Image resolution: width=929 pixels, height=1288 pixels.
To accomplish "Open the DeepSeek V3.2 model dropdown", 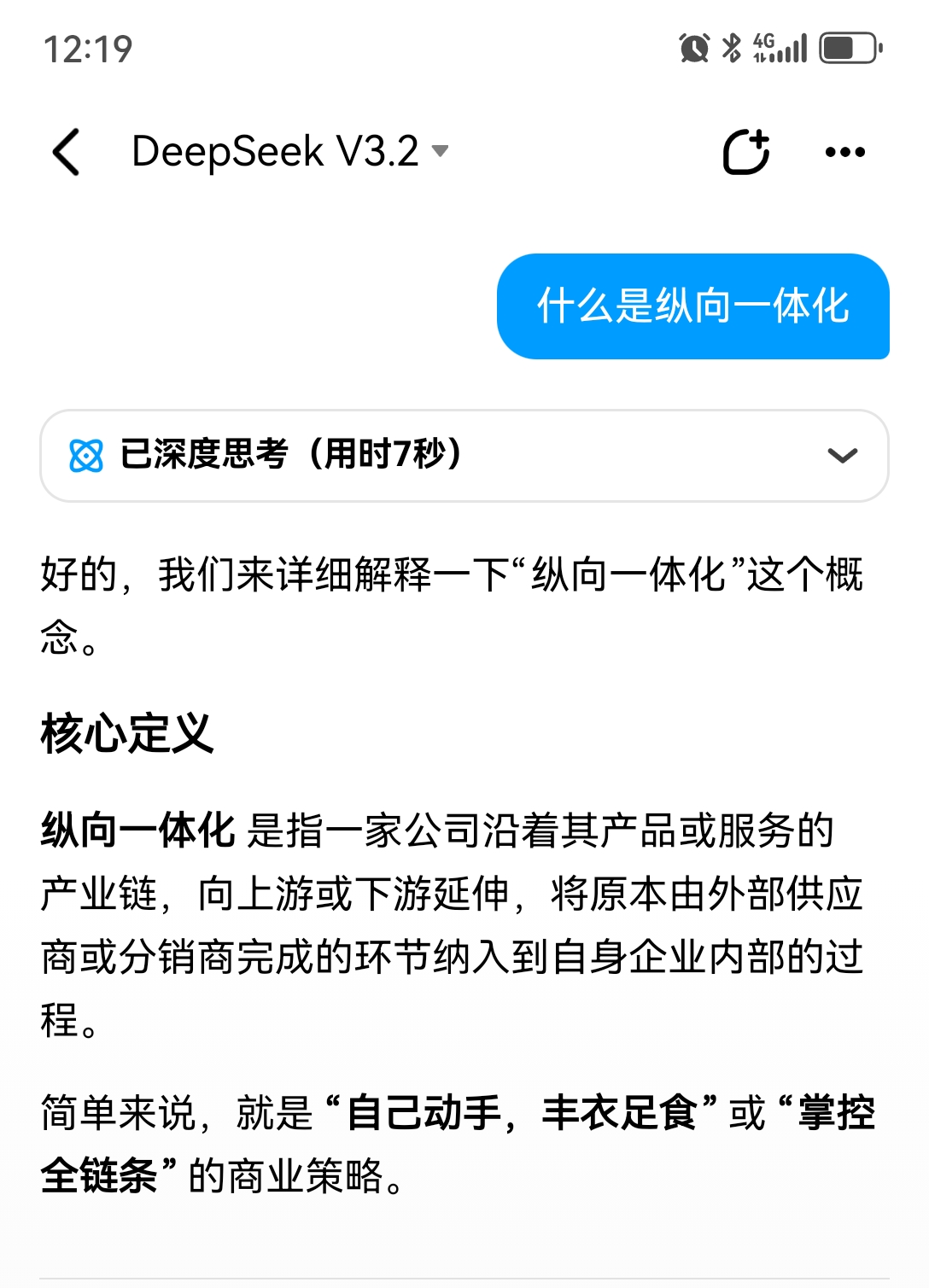I will (290, 152).
